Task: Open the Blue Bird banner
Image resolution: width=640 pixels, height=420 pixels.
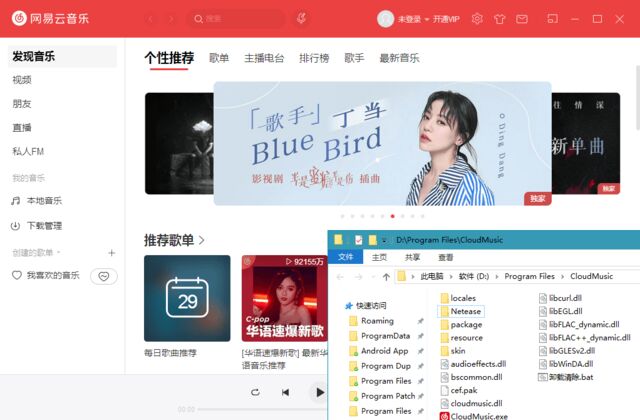Action: (x=382, y=143)
